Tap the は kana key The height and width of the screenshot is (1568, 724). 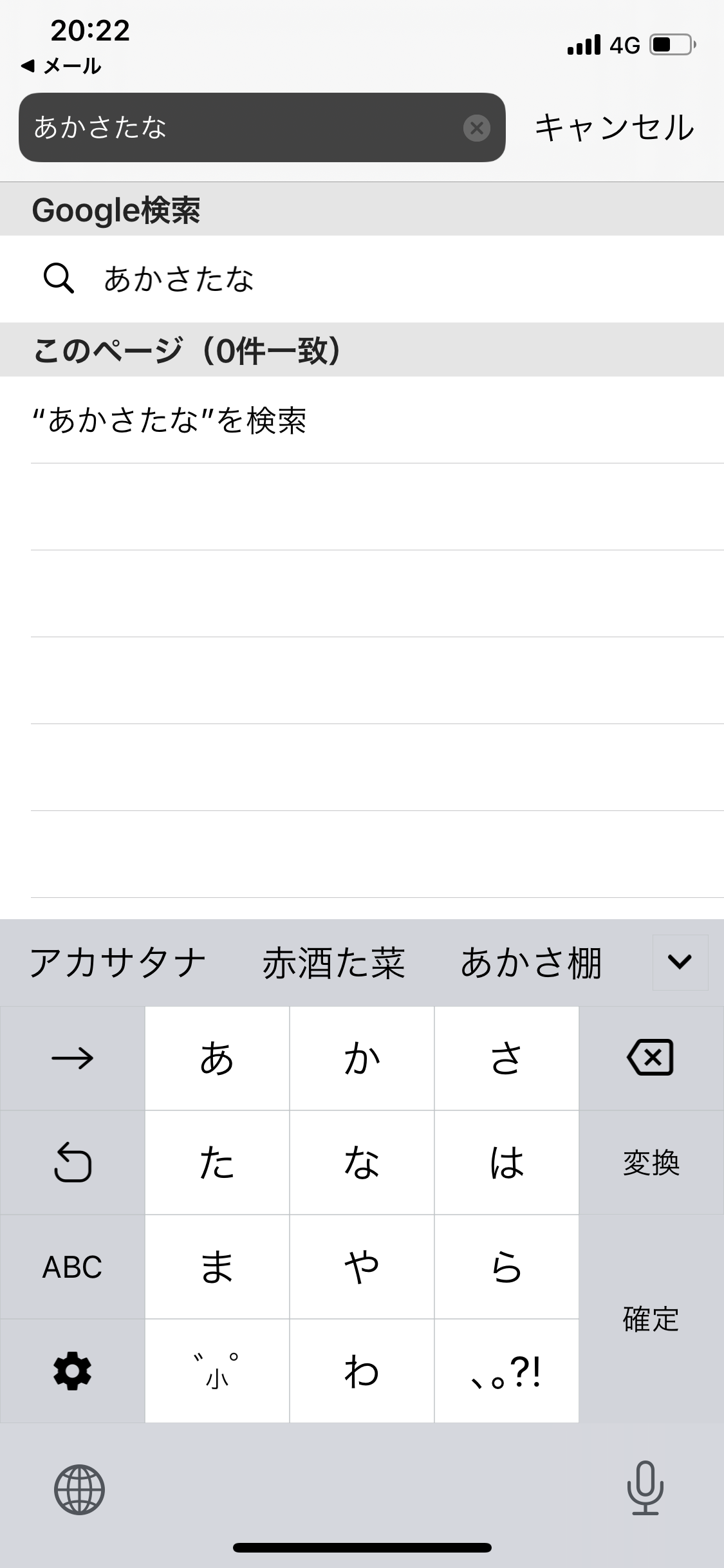[x=506, y=1162]
